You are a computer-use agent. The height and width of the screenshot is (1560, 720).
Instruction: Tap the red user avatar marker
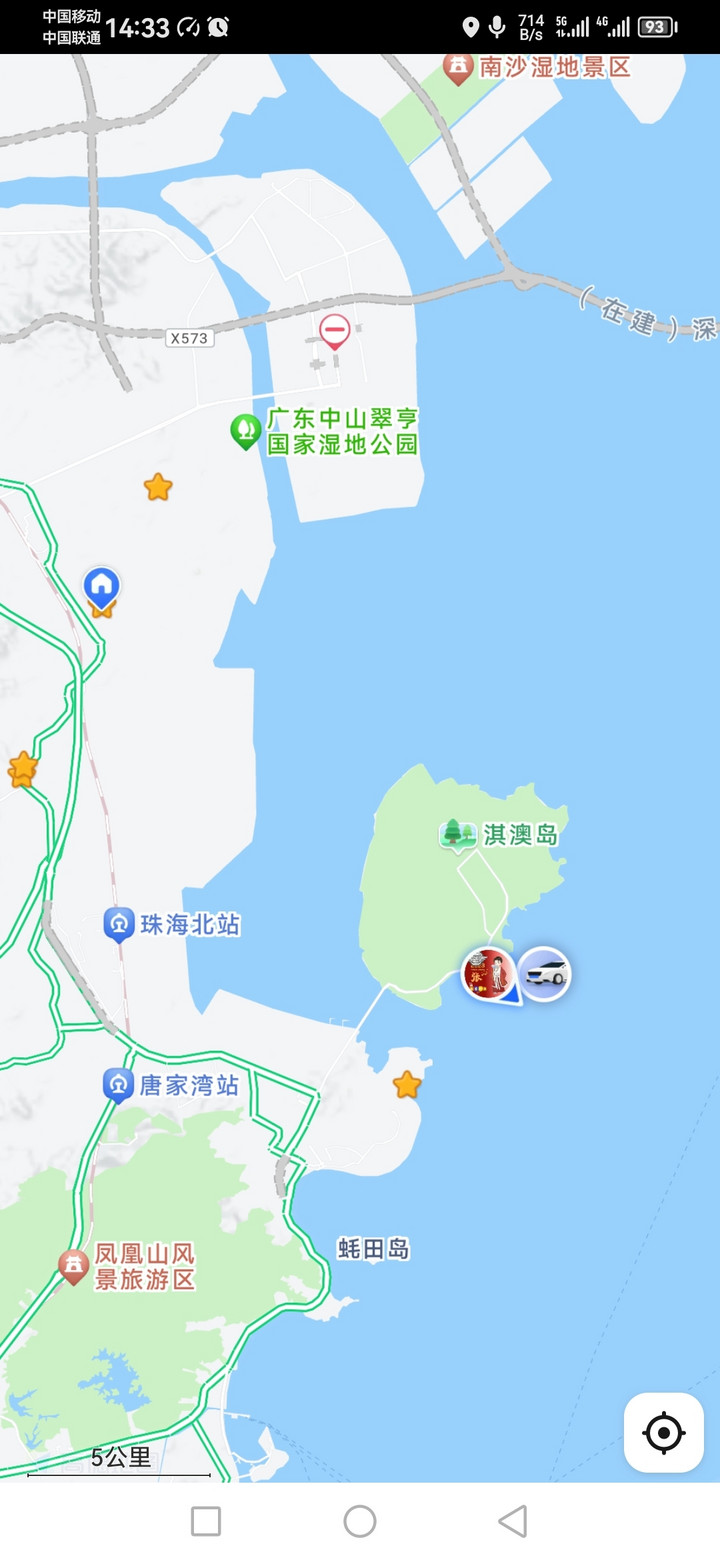coord(488,973)
